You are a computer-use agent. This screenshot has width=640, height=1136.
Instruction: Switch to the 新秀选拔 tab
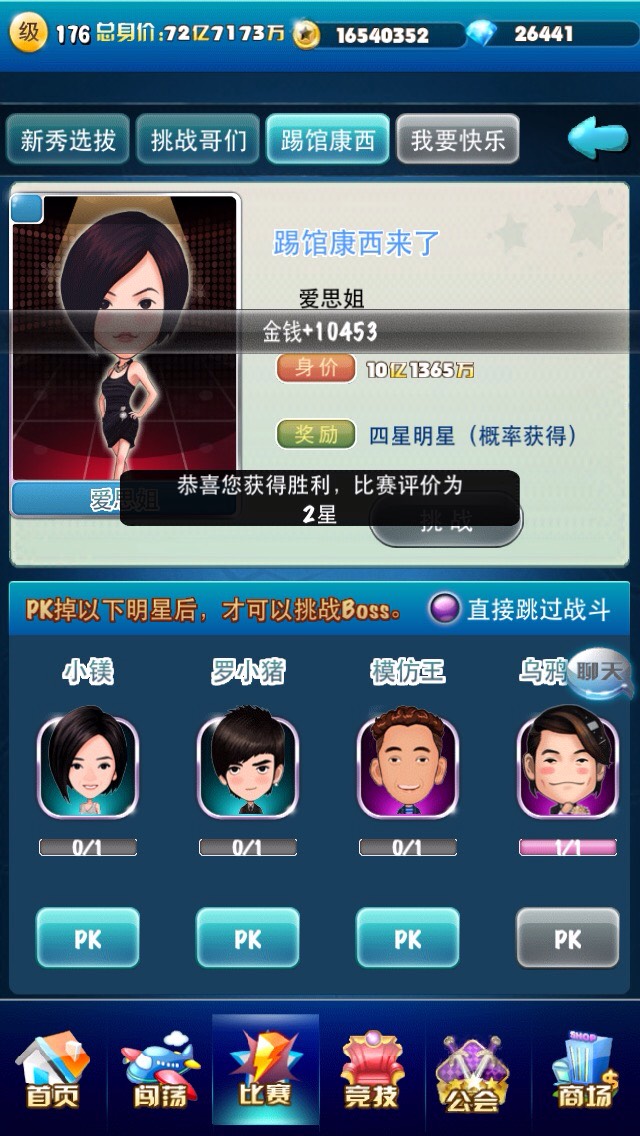(68, 140)
